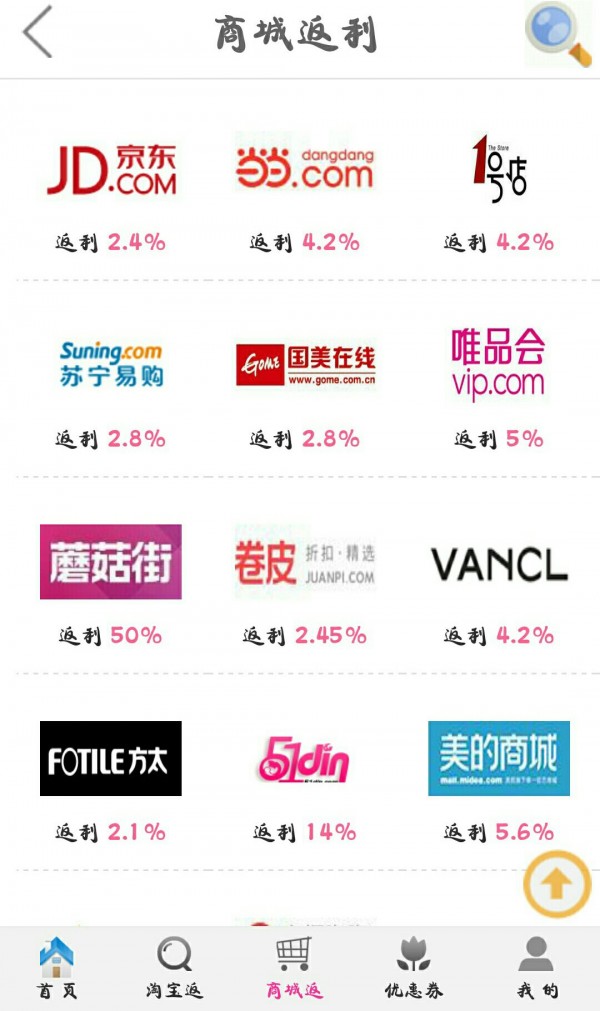Select the 商城返 tab
This screenshot has width=600, height=1011.
294,968
